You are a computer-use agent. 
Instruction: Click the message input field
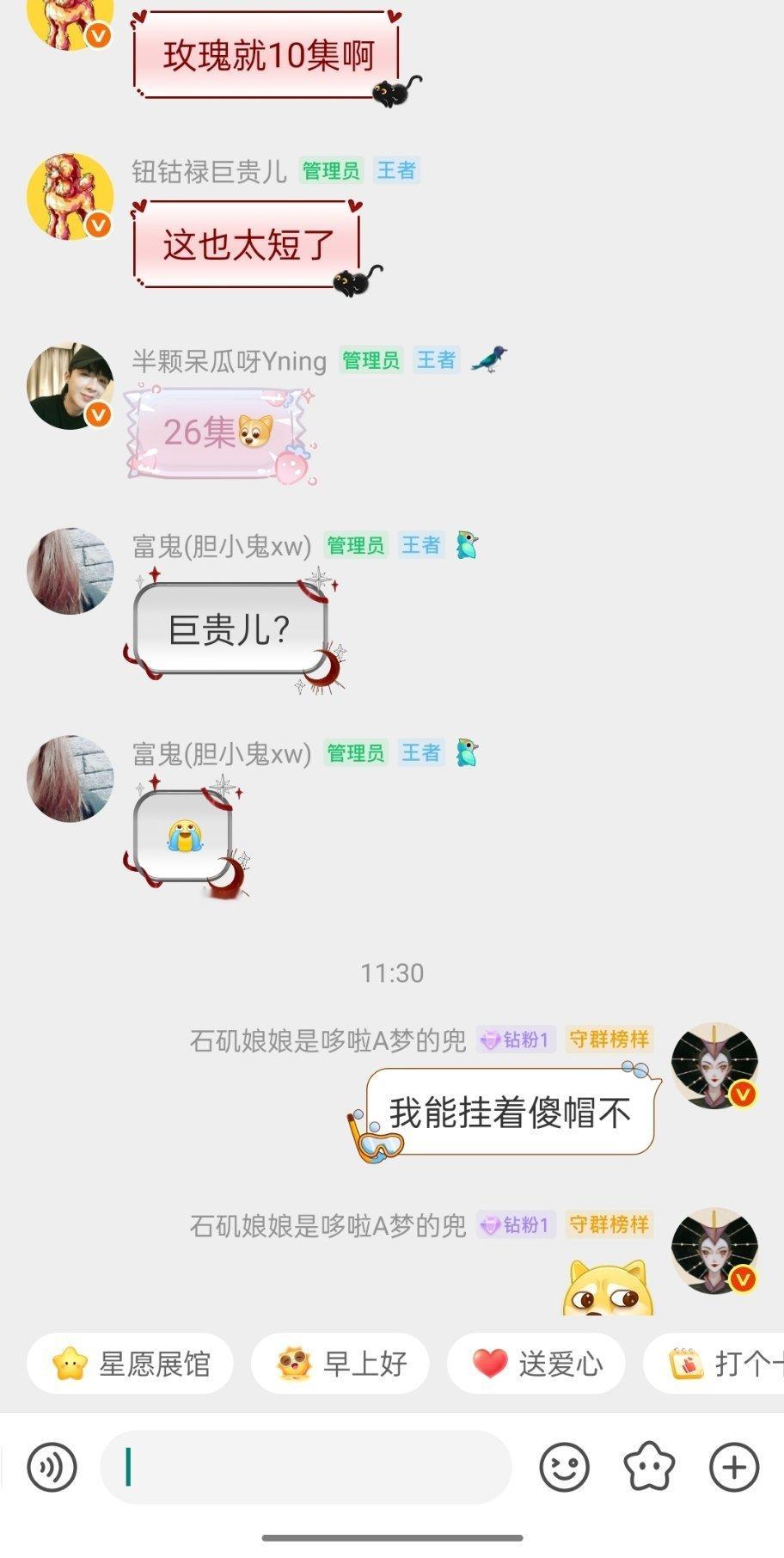[309, 1469]
